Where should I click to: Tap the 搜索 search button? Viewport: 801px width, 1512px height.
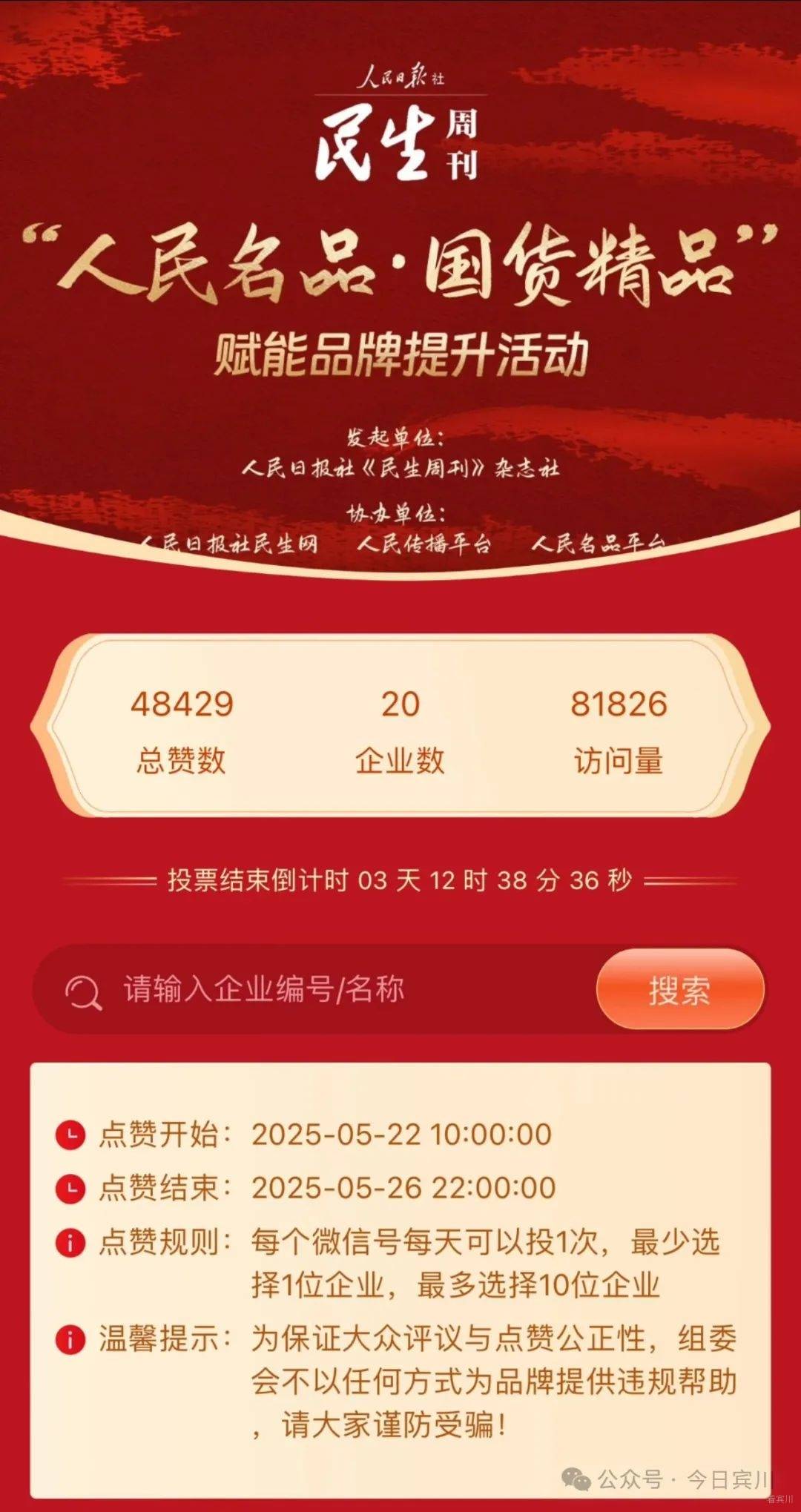pyautogui.click(x=679, y=990)
